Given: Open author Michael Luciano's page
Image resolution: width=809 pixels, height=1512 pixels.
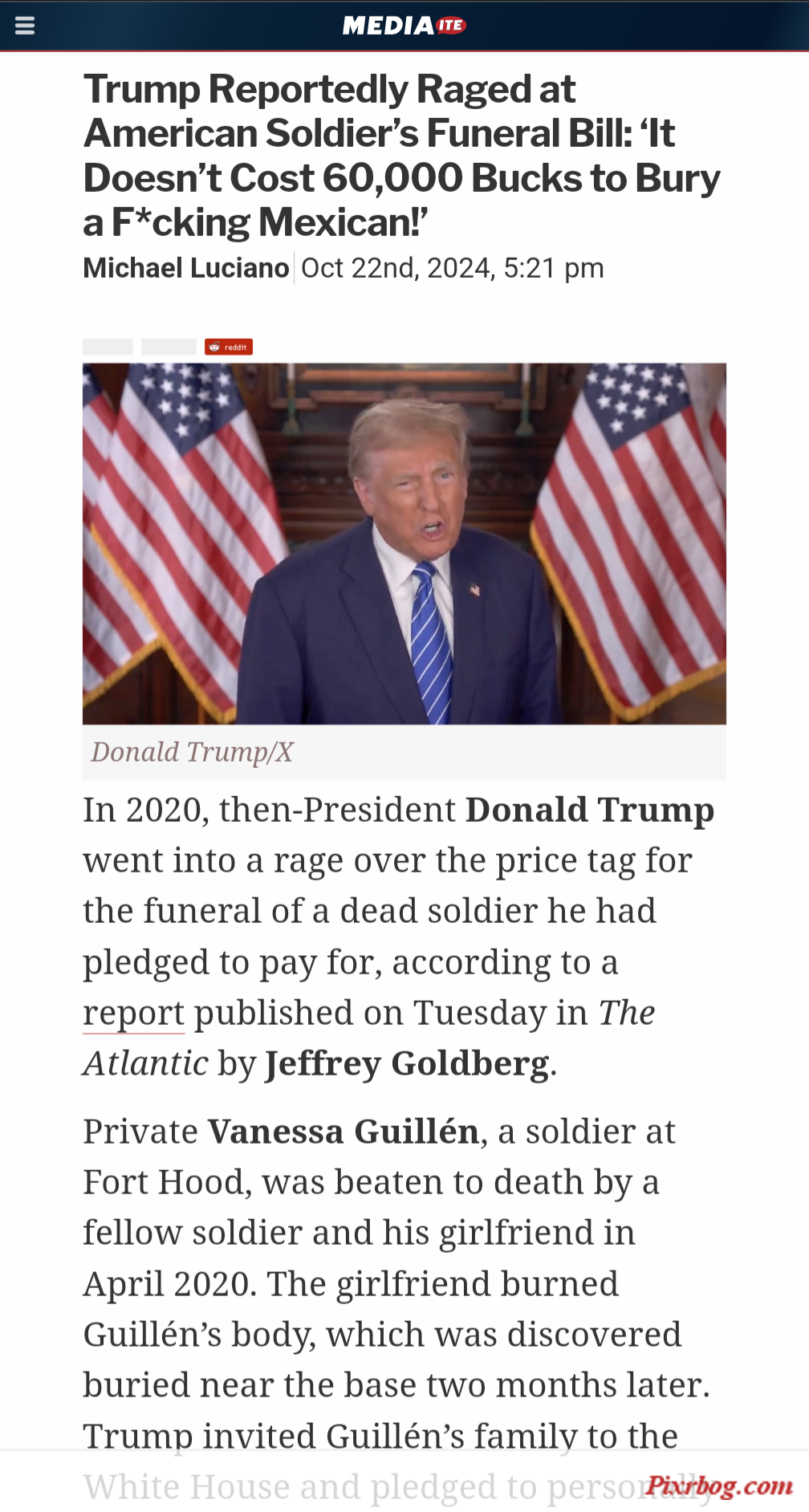Looking at the screenshot, I should pyautogui.click(x=185, y=268).
